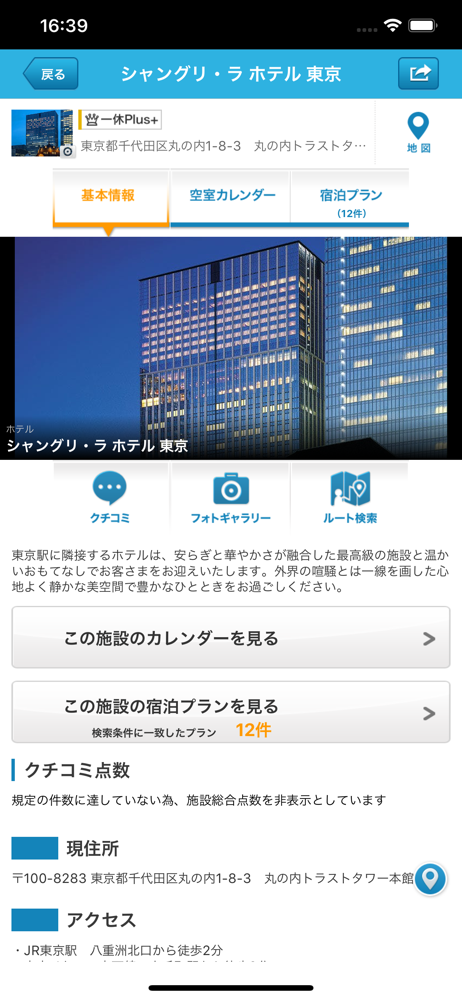Tap この施設のカレンダーを見る button
Screen dimensions: 462x1000
coord(231,638)
